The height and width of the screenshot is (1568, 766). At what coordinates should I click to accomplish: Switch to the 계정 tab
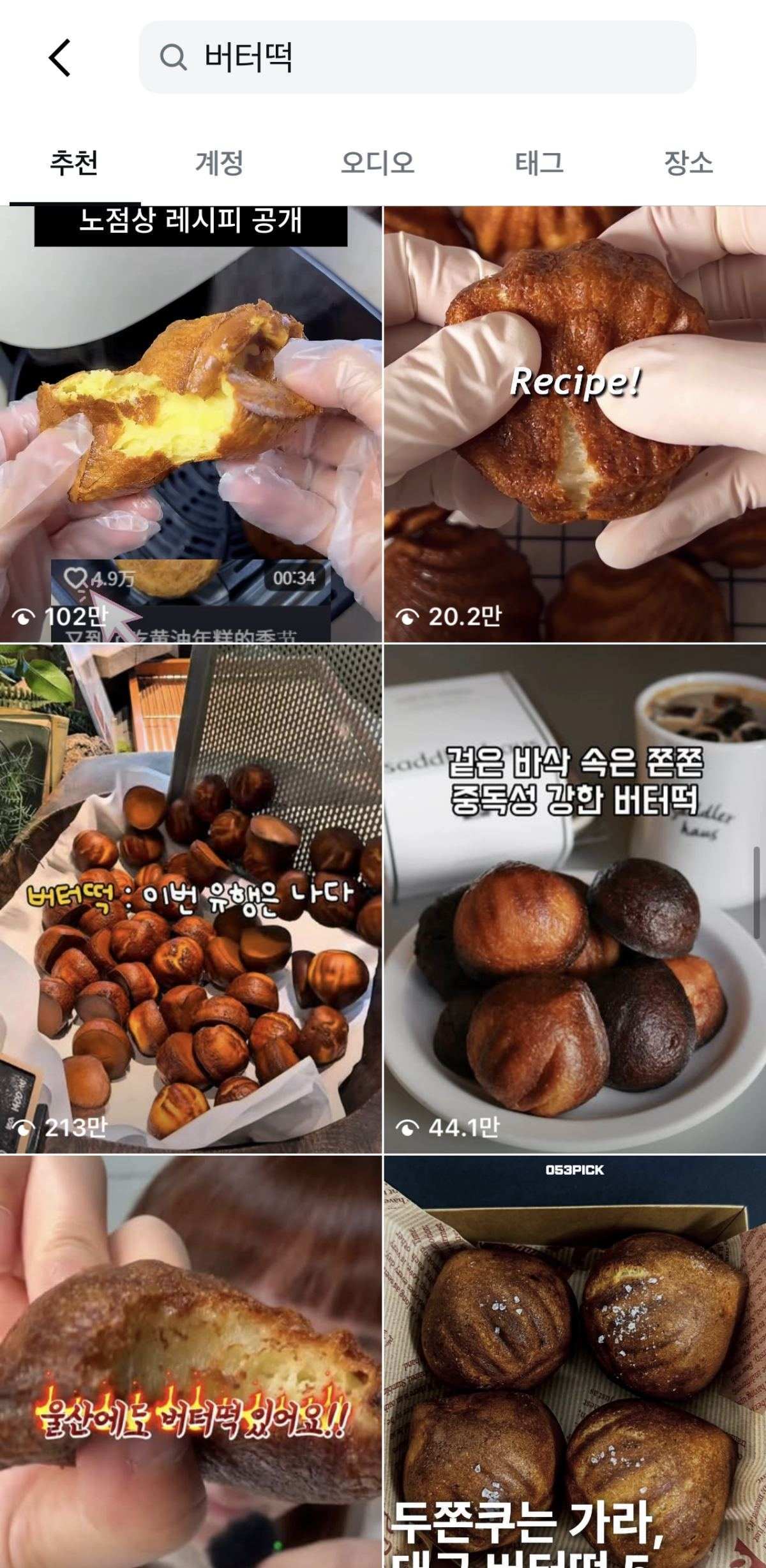tap(219, 163)
